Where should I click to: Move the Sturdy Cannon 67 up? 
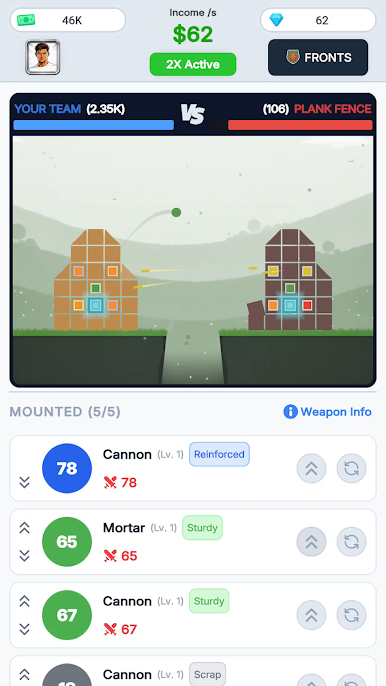(x=25, y=601)
